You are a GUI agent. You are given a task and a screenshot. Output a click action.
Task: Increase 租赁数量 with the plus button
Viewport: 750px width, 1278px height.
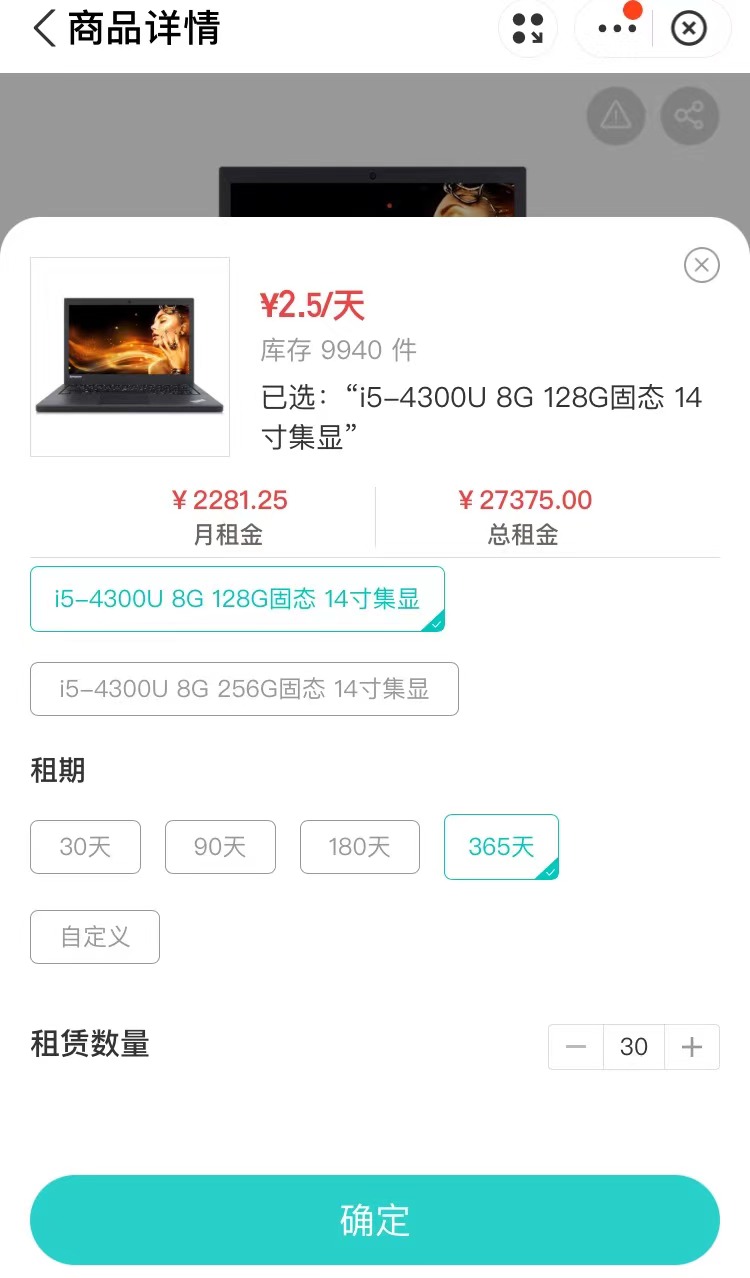coord(692,1047)
